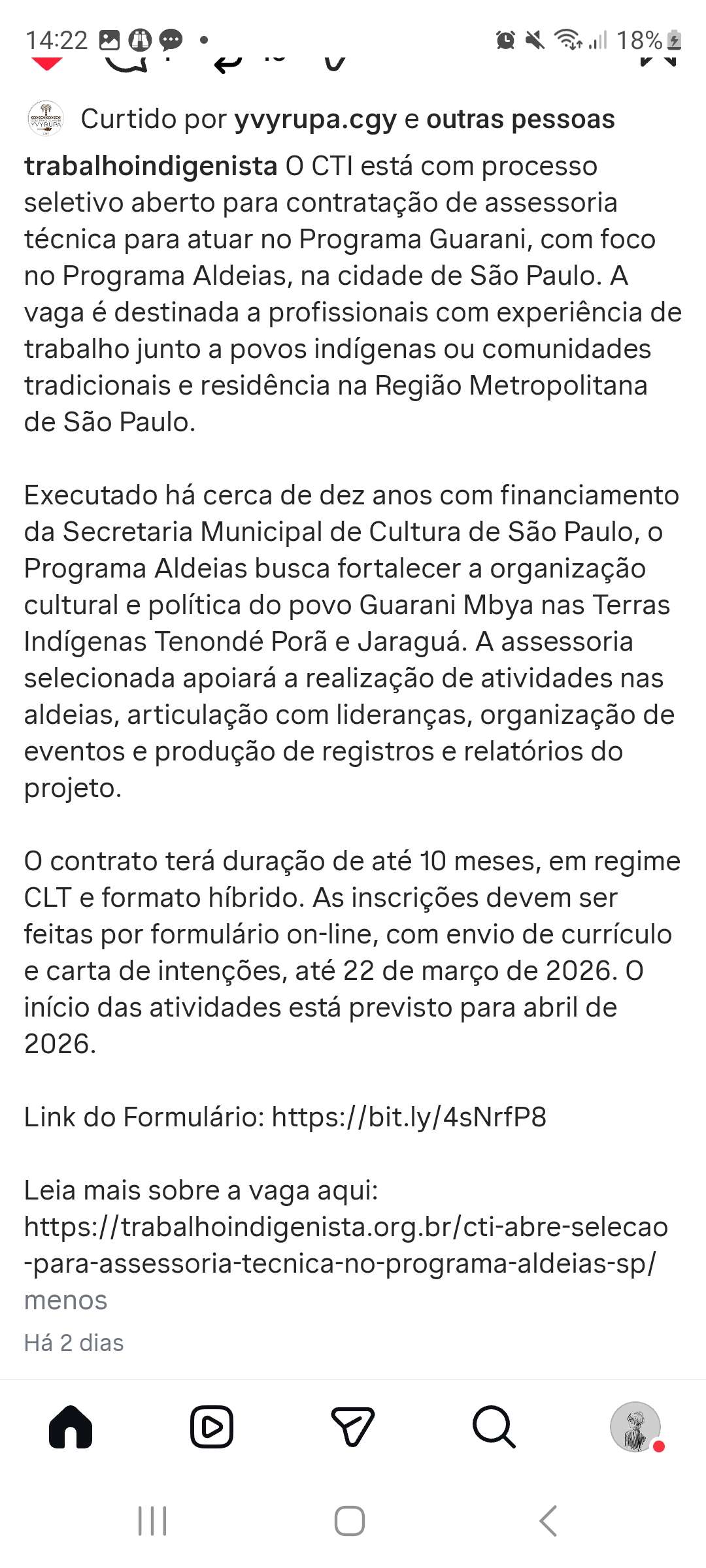
Task: Open your profile tab
Action: point(635,1427)
